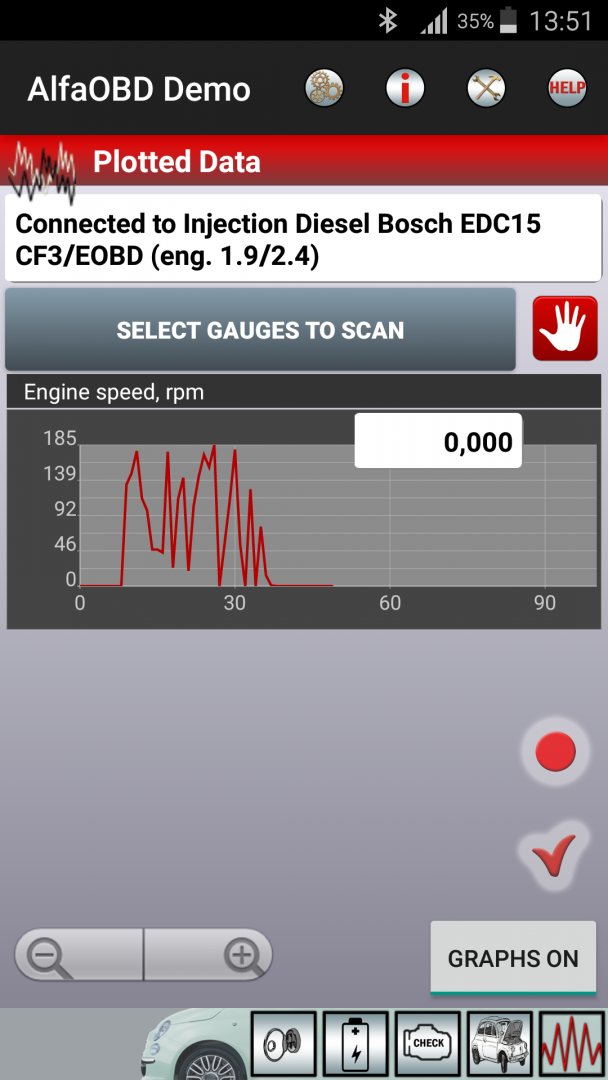
Task: Start recording with the red circle button
Action: pos(555,751)
